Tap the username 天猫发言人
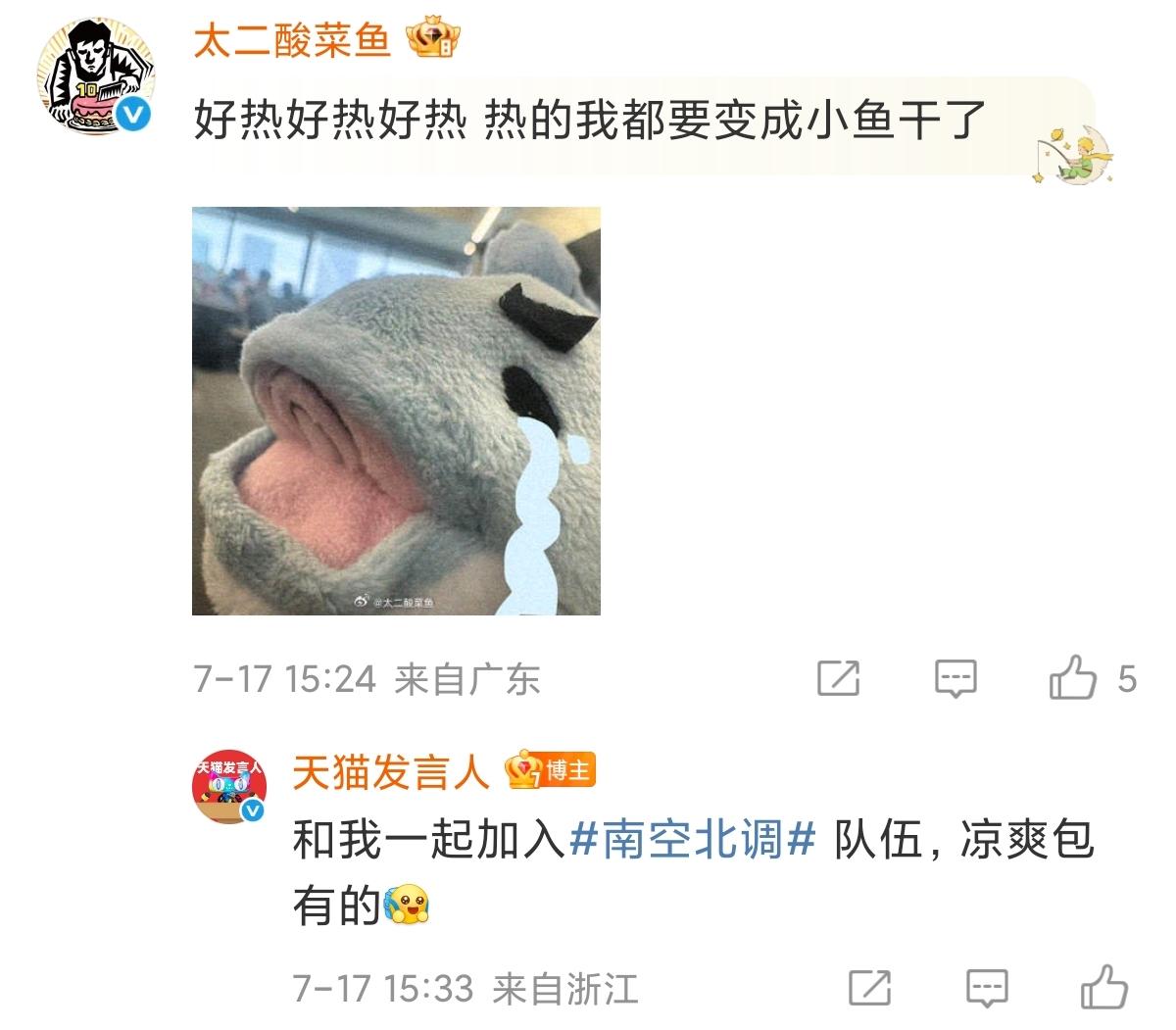1176x1030 pixels. click(390, 773)
